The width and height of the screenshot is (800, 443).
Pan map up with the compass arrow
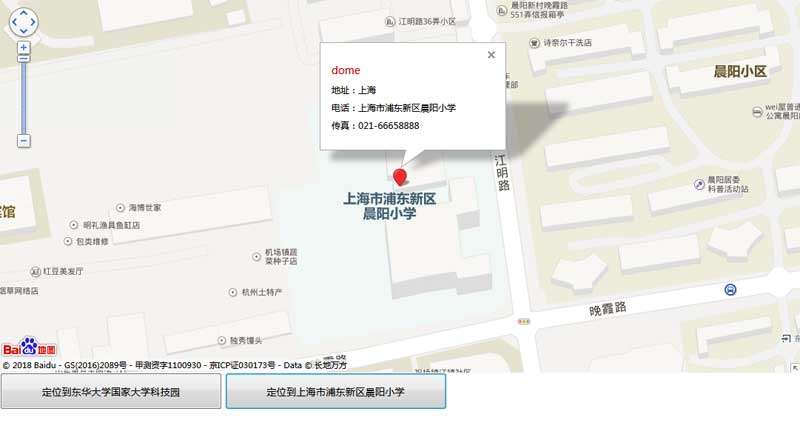click(23, 13)
